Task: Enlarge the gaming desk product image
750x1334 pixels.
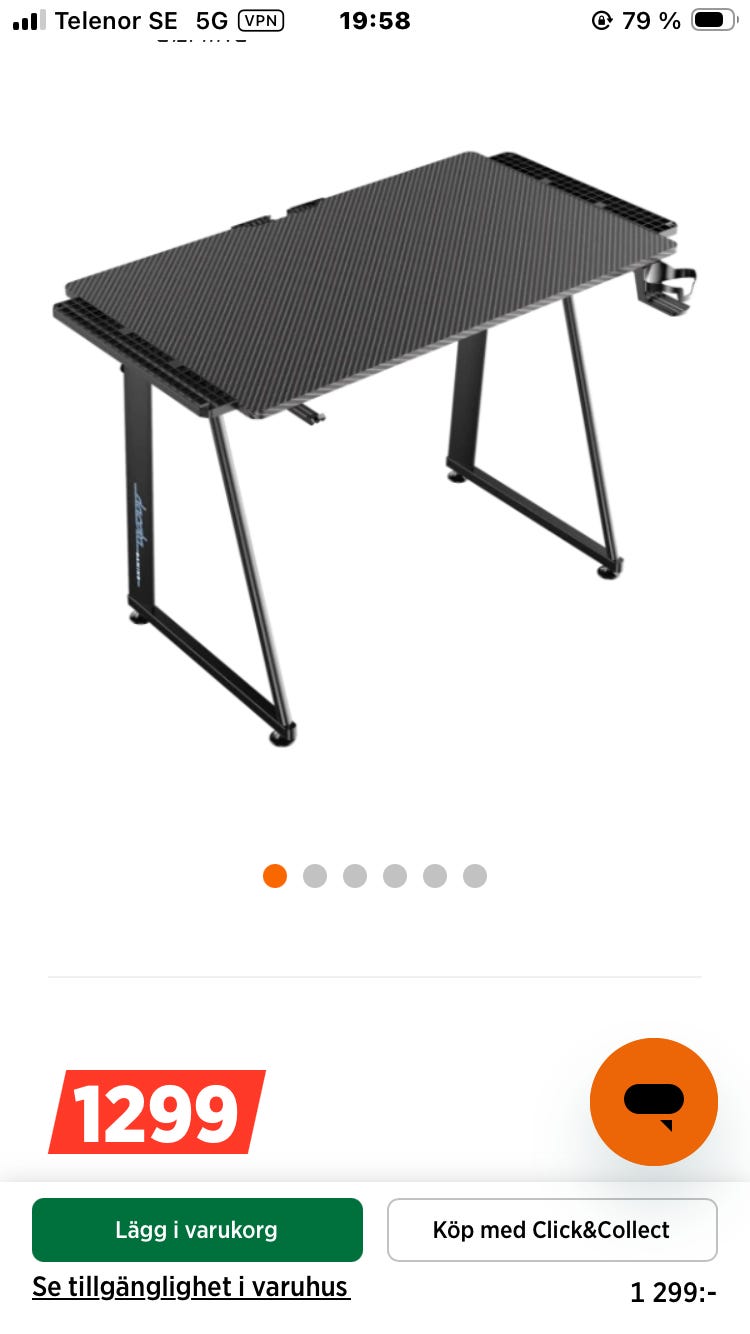Action: [375, 448]
